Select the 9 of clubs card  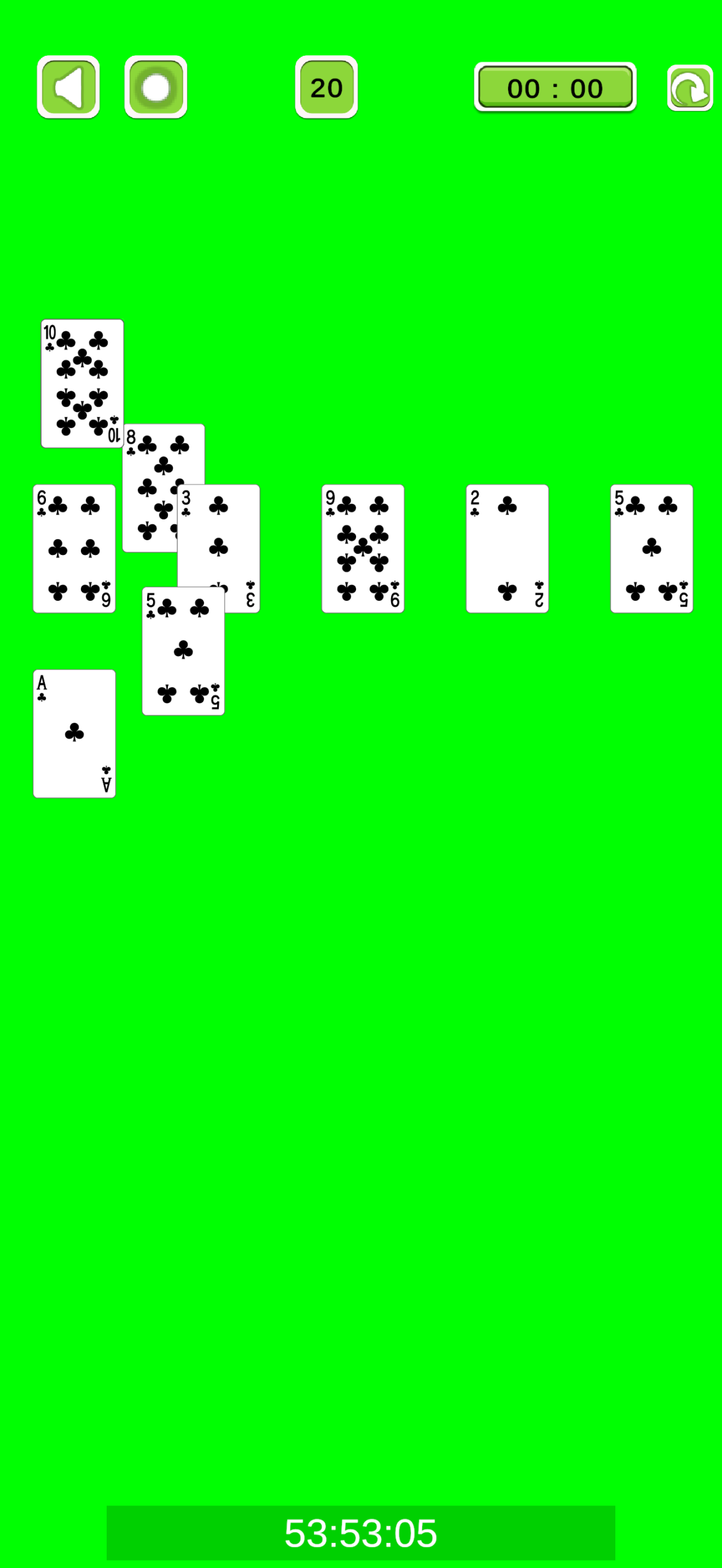[363, 549]
